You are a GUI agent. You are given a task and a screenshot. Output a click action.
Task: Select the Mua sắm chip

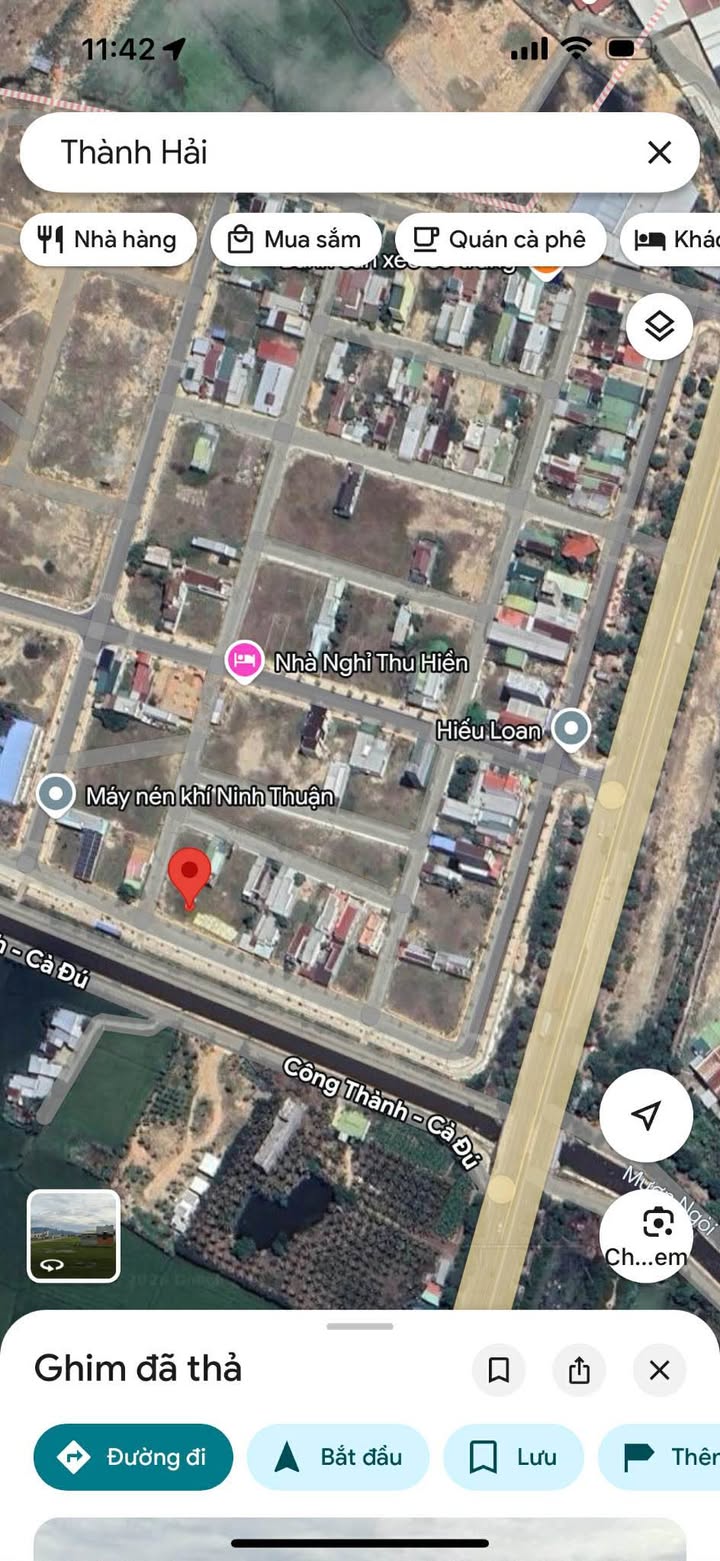[296, 240]
